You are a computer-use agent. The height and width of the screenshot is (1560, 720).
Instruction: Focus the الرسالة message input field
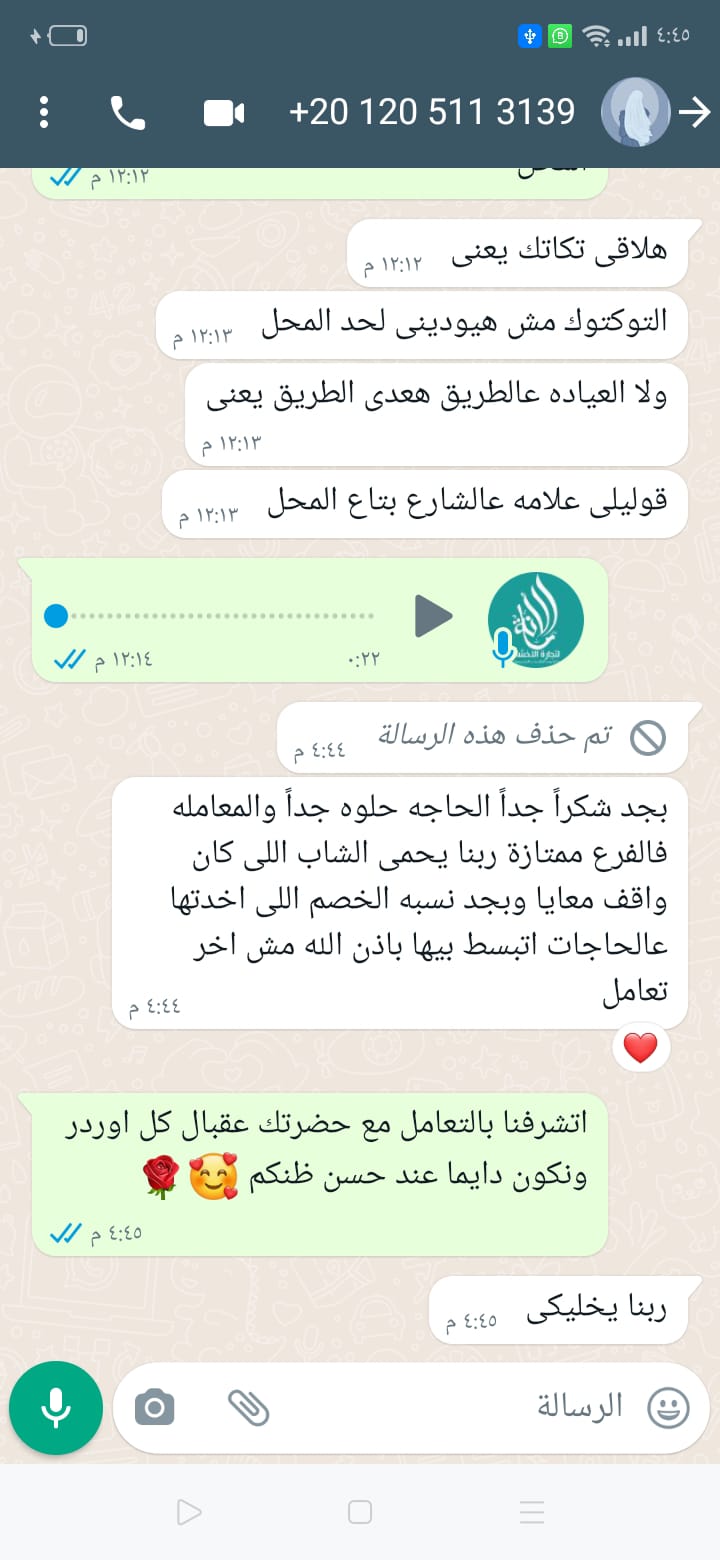click(450, 1408)
